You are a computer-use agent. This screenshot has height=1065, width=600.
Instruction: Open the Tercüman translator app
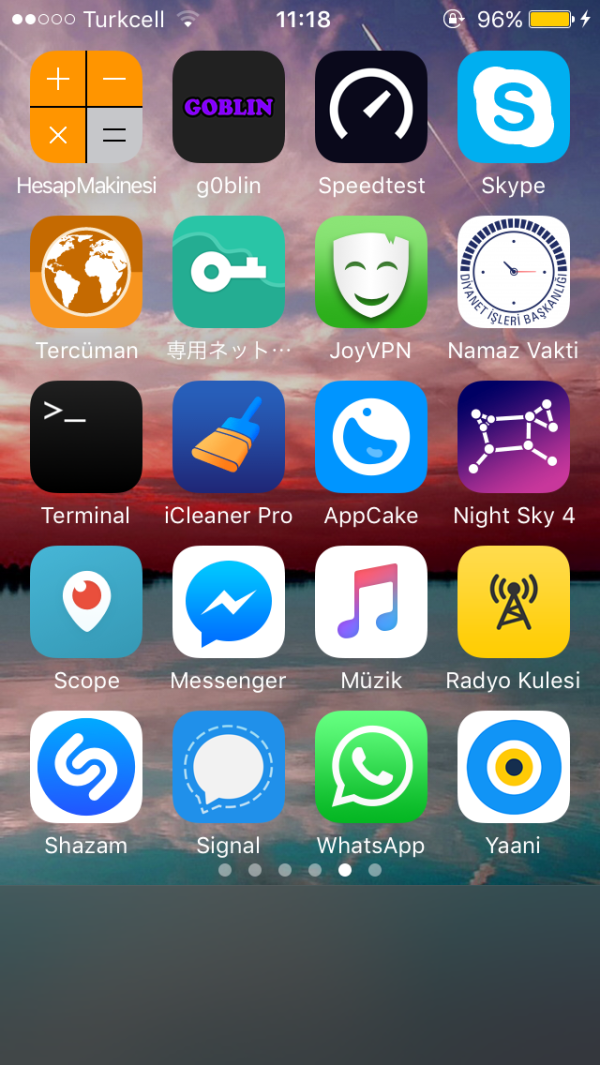(86, 272)
